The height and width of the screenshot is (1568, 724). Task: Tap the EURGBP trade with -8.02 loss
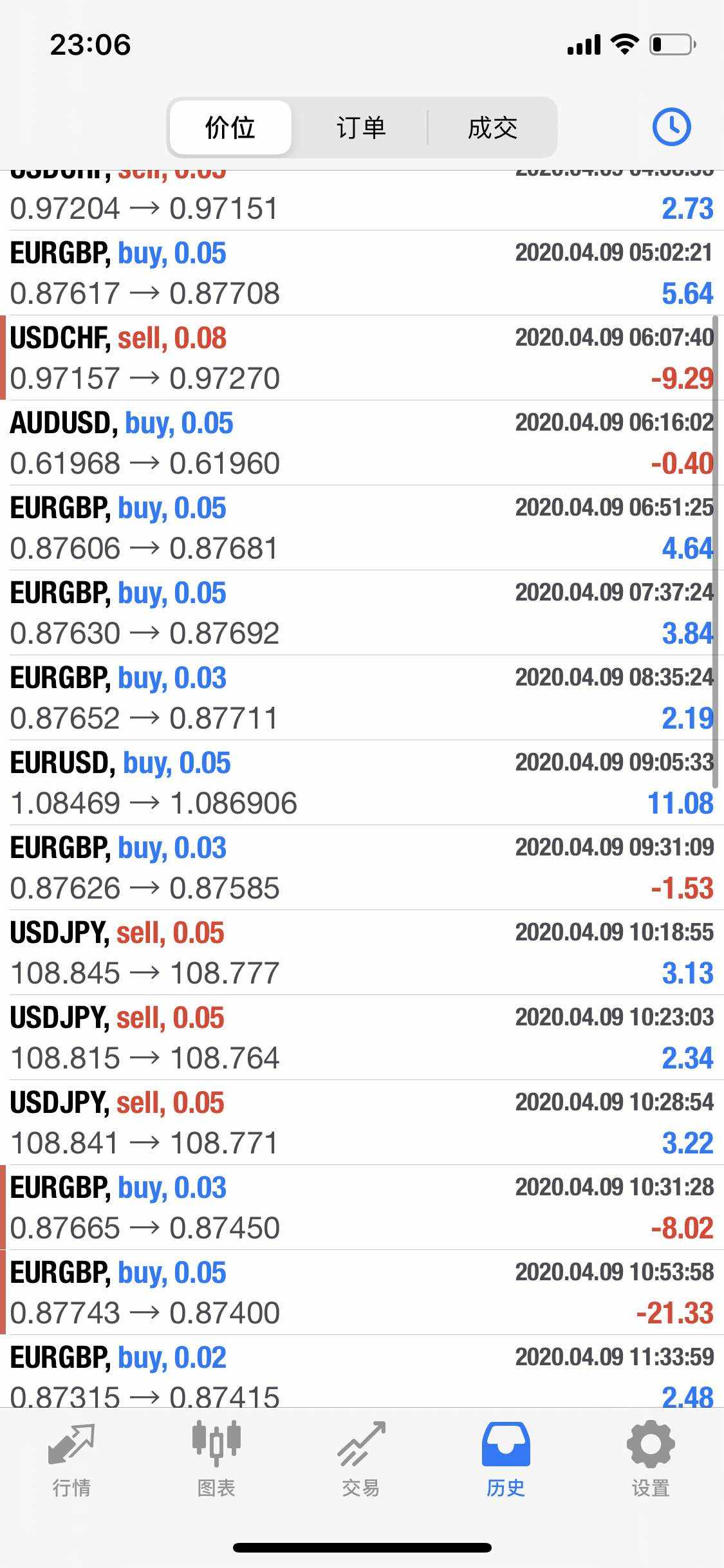(x=362, y=1208)
